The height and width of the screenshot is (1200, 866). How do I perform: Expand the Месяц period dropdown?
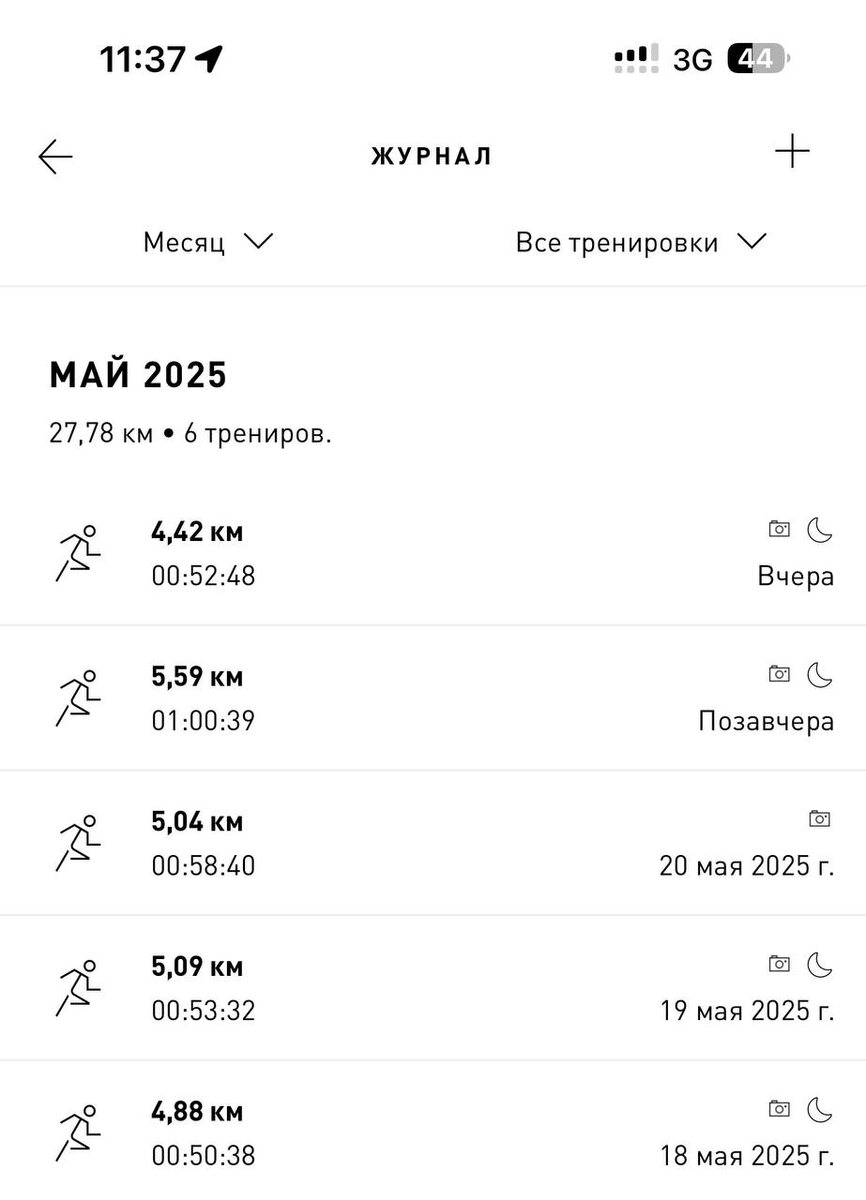(208, 242)
